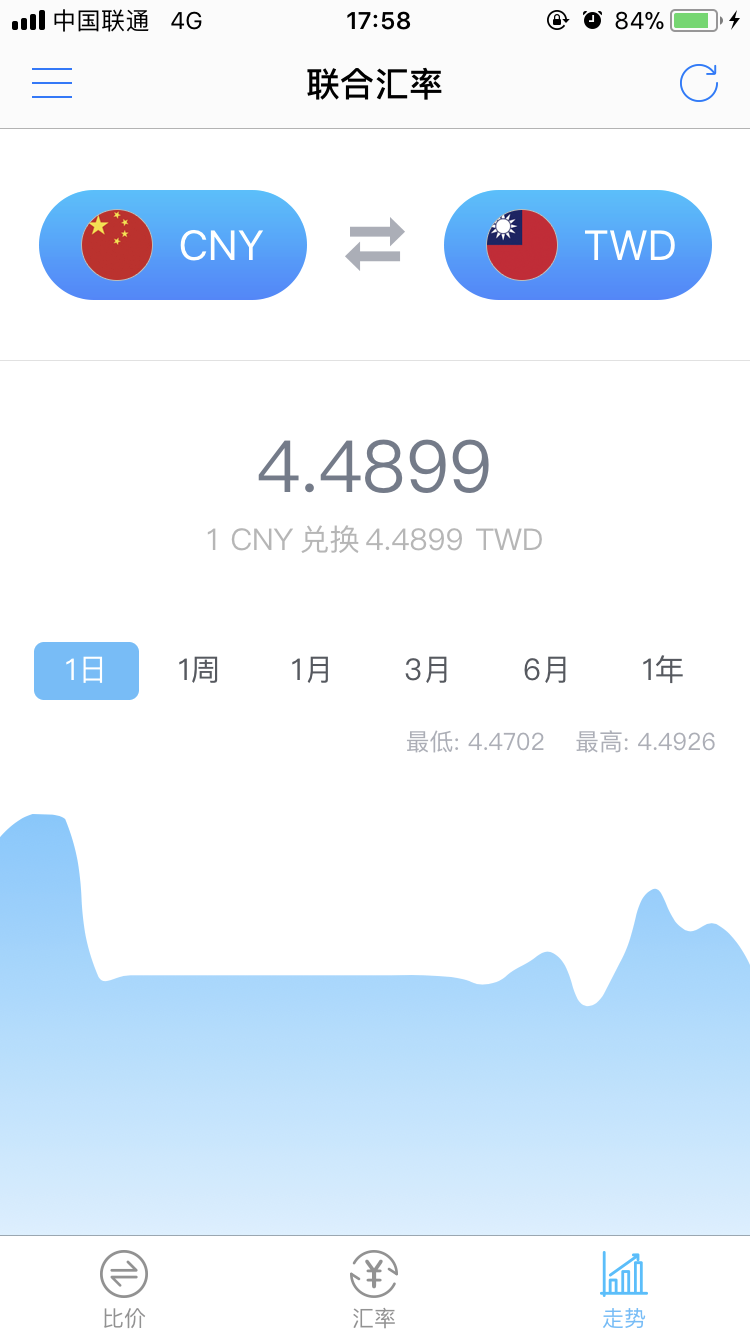Tap the China flag icon
The image size is (750, 1334).
[116, 244]
